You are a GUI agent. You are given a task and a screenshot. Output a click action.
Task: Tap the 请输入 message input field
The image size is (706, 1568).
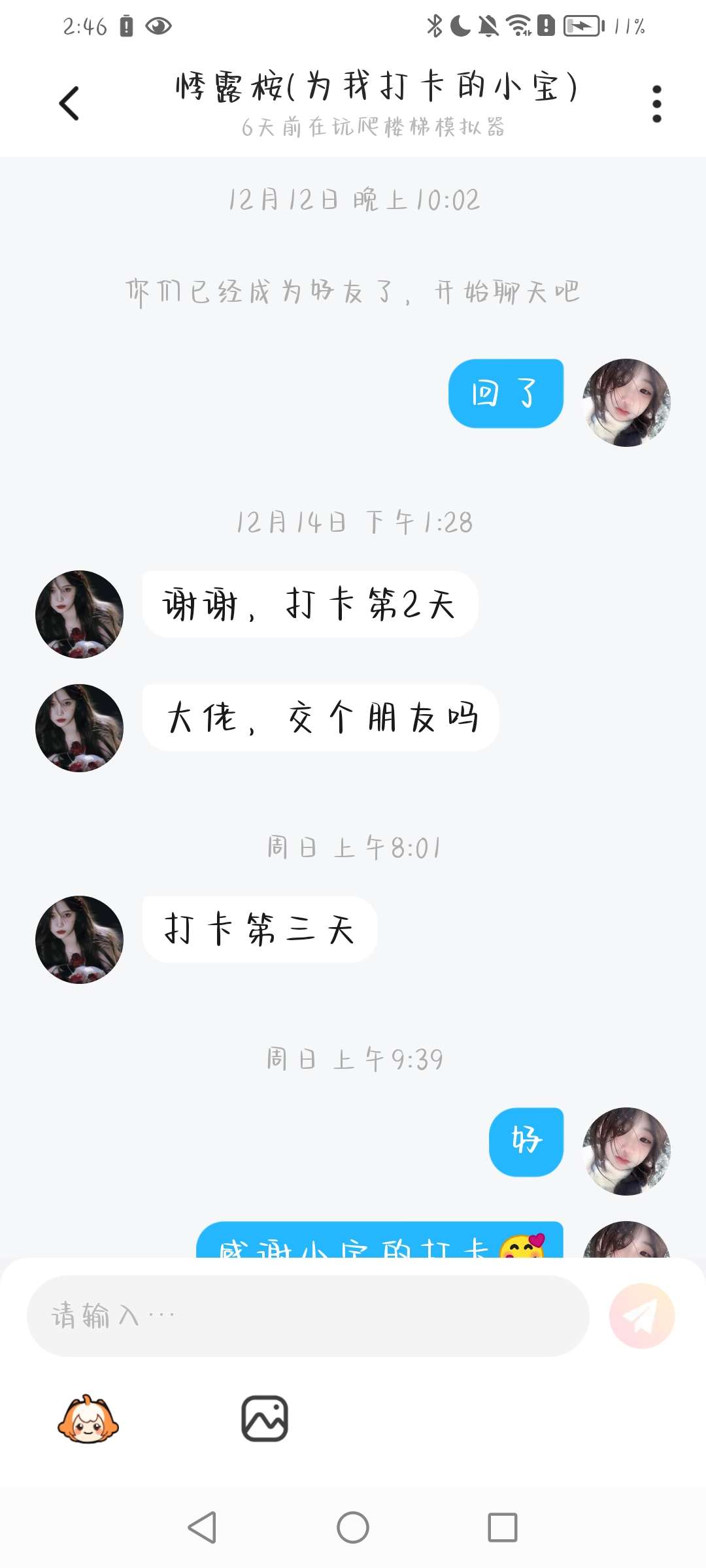point(307,1316)
